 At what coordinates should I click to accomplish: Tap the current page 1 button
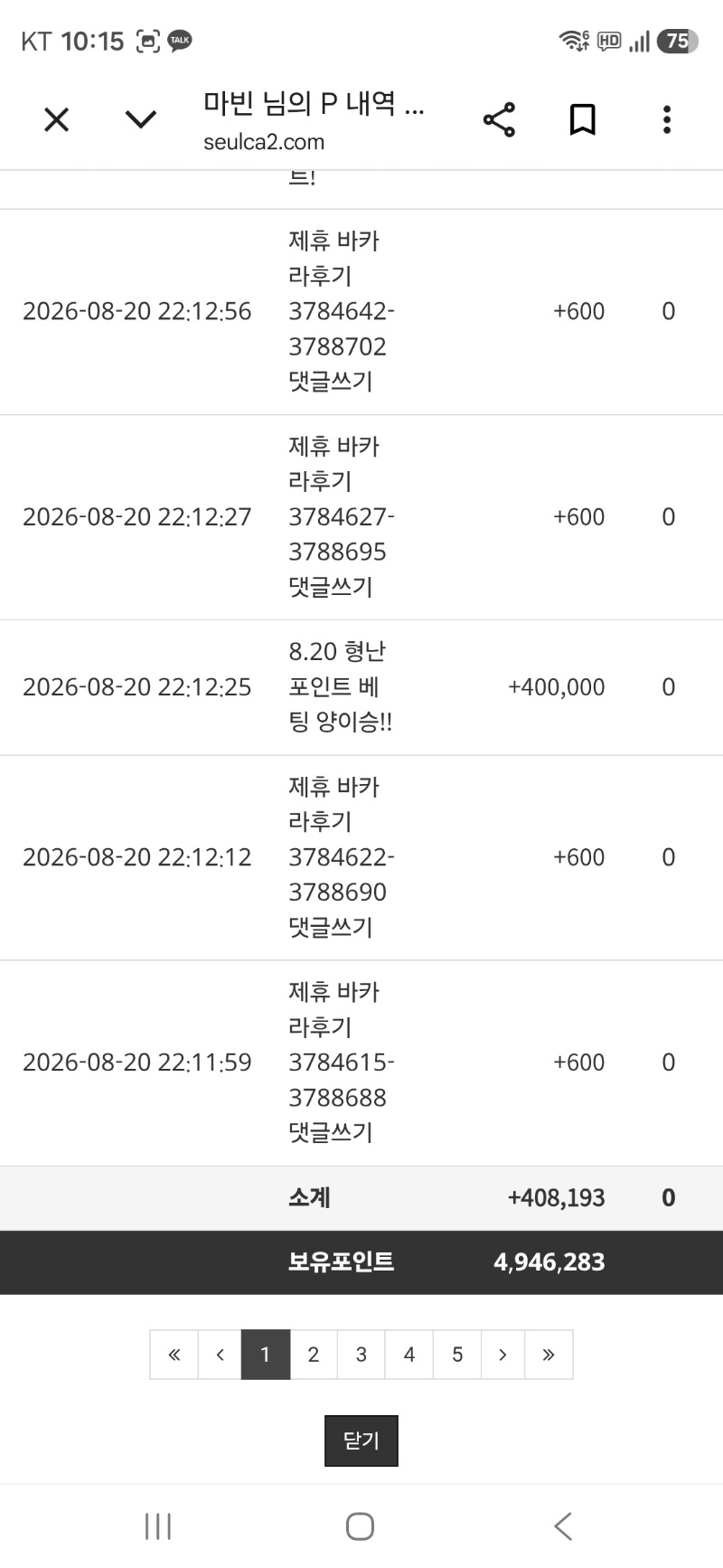[x=266, y=1354]
